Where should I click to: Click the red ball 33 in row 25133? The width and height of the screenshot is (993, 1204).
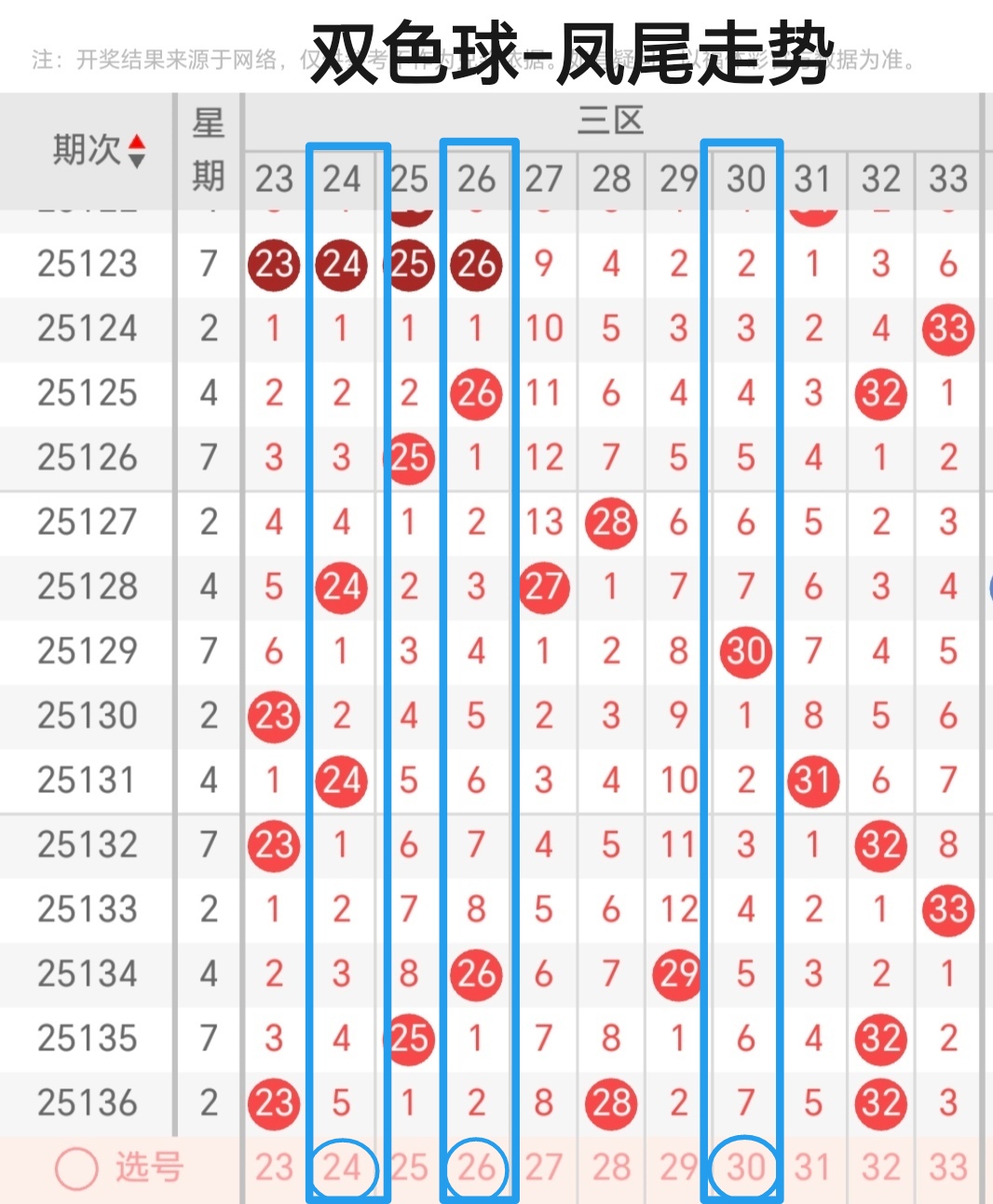(948, 909)
